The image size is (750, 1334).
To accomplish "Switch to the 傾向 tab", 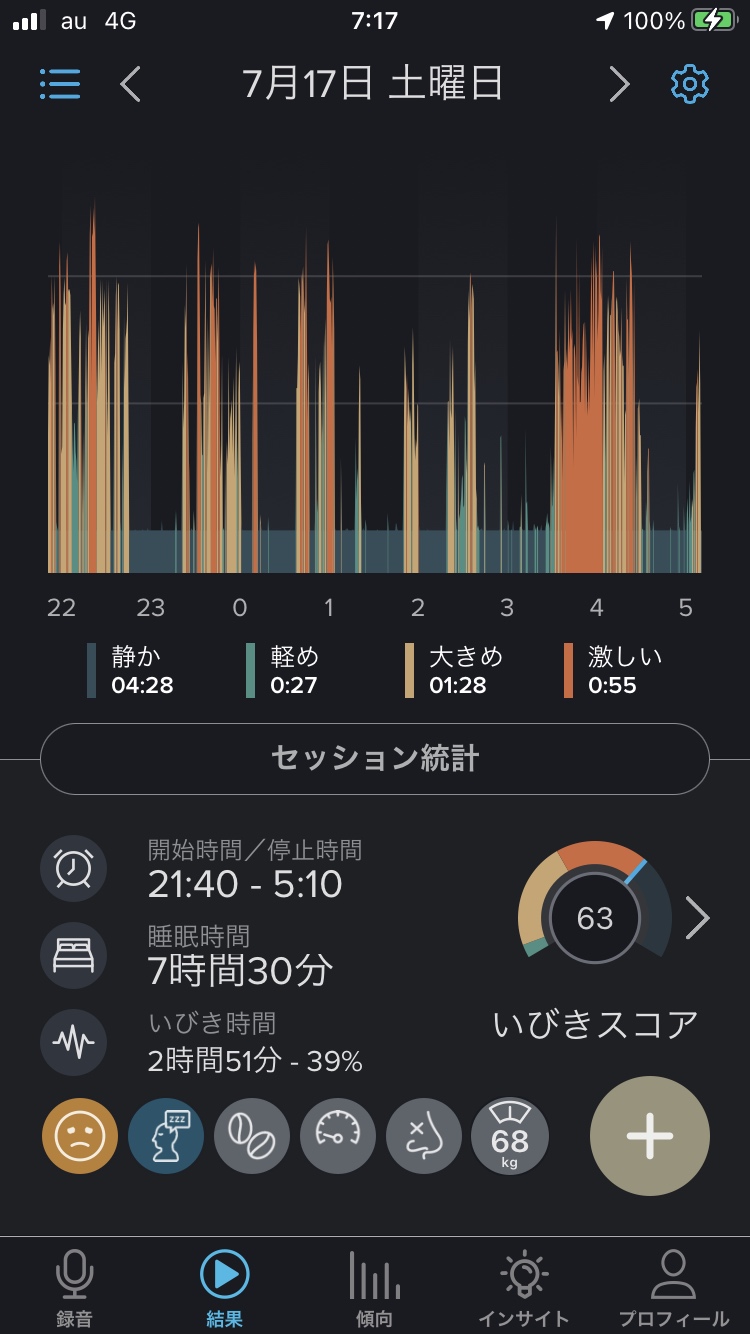I will pyautogui.click(x=375, y=1287).
